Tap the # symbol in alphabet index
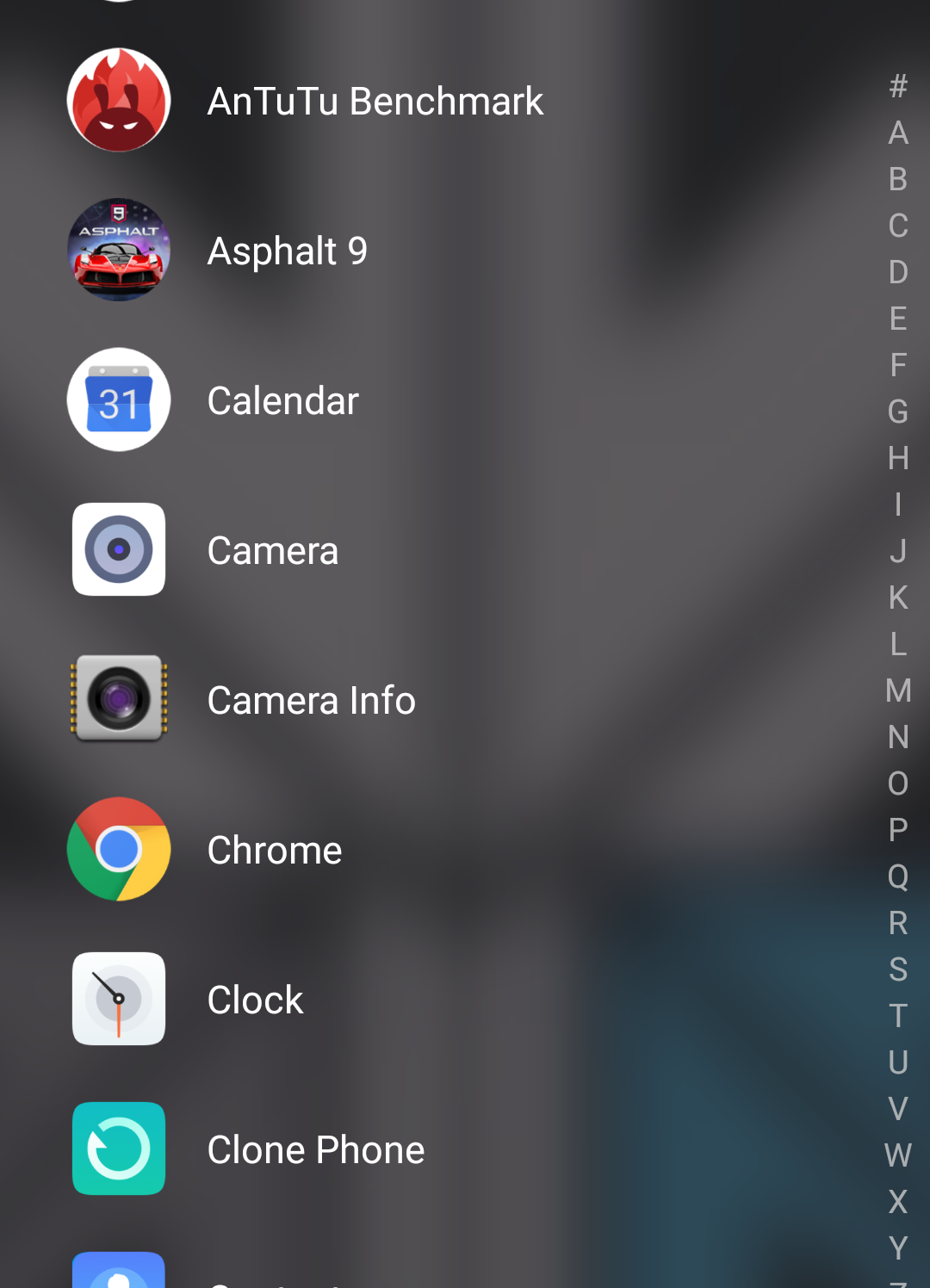 click(x=898, y=86)
